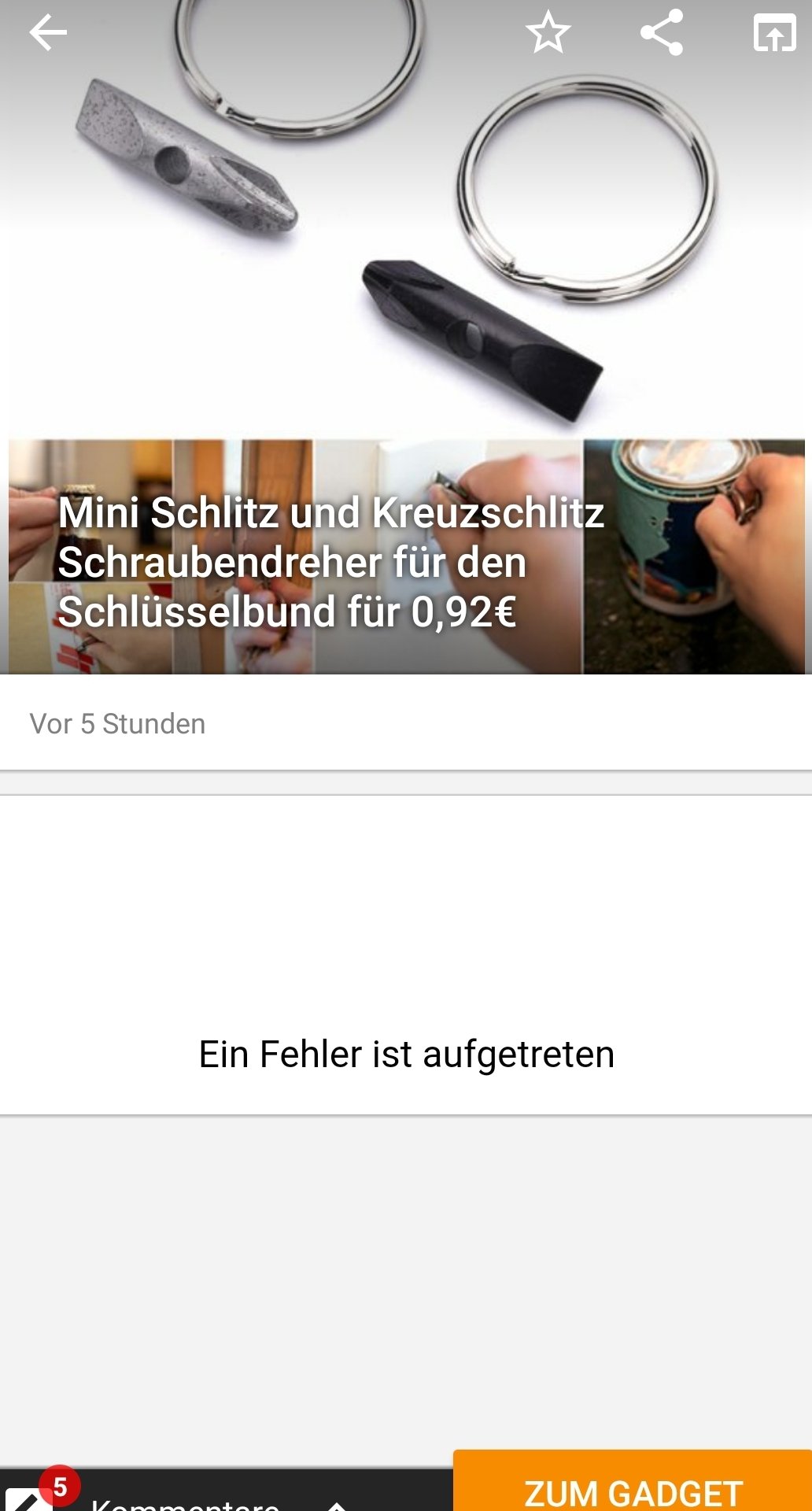812x1511 pixels.
Task: Share this gadget deal
Action: (661, 33)
